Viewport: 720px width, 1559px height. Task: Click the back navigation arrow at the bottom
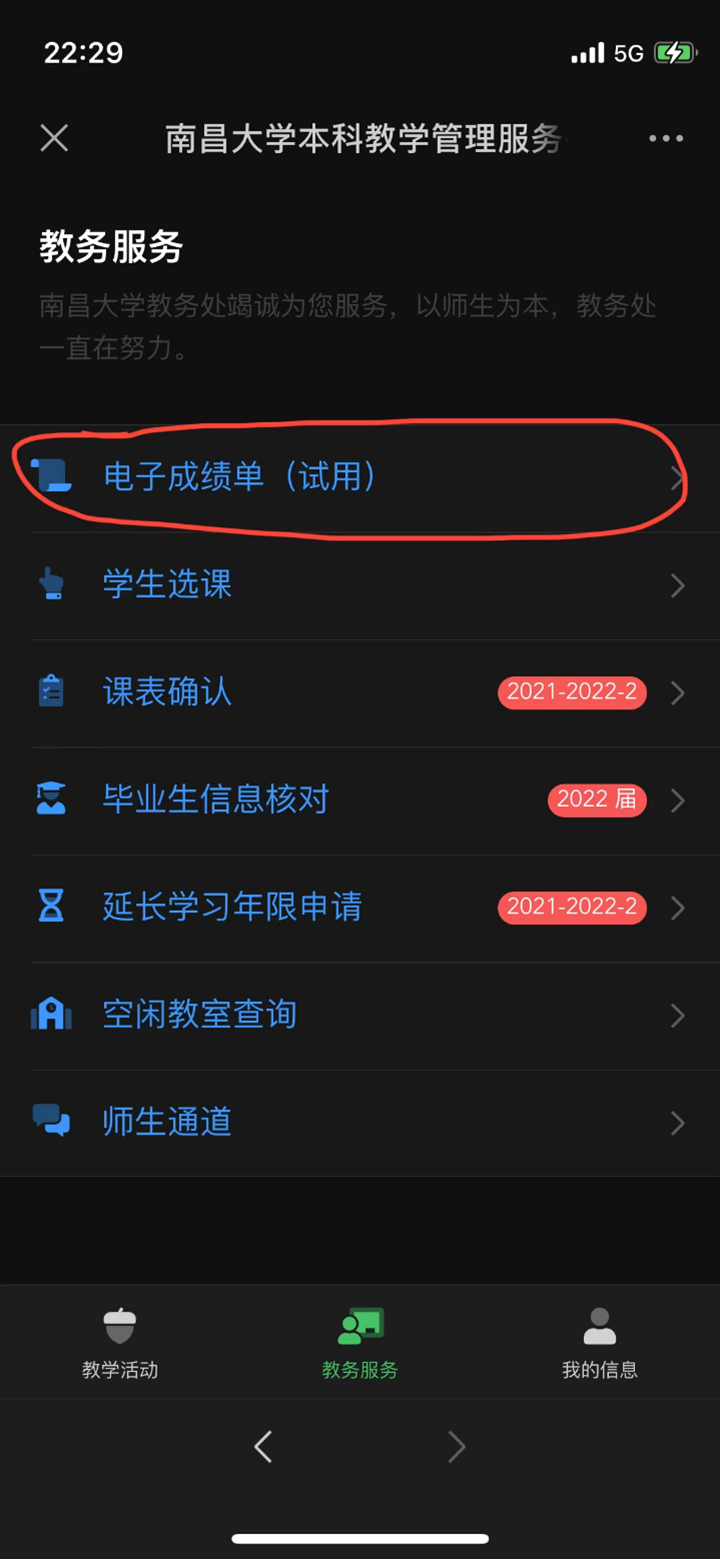[x=263, y=1446]
